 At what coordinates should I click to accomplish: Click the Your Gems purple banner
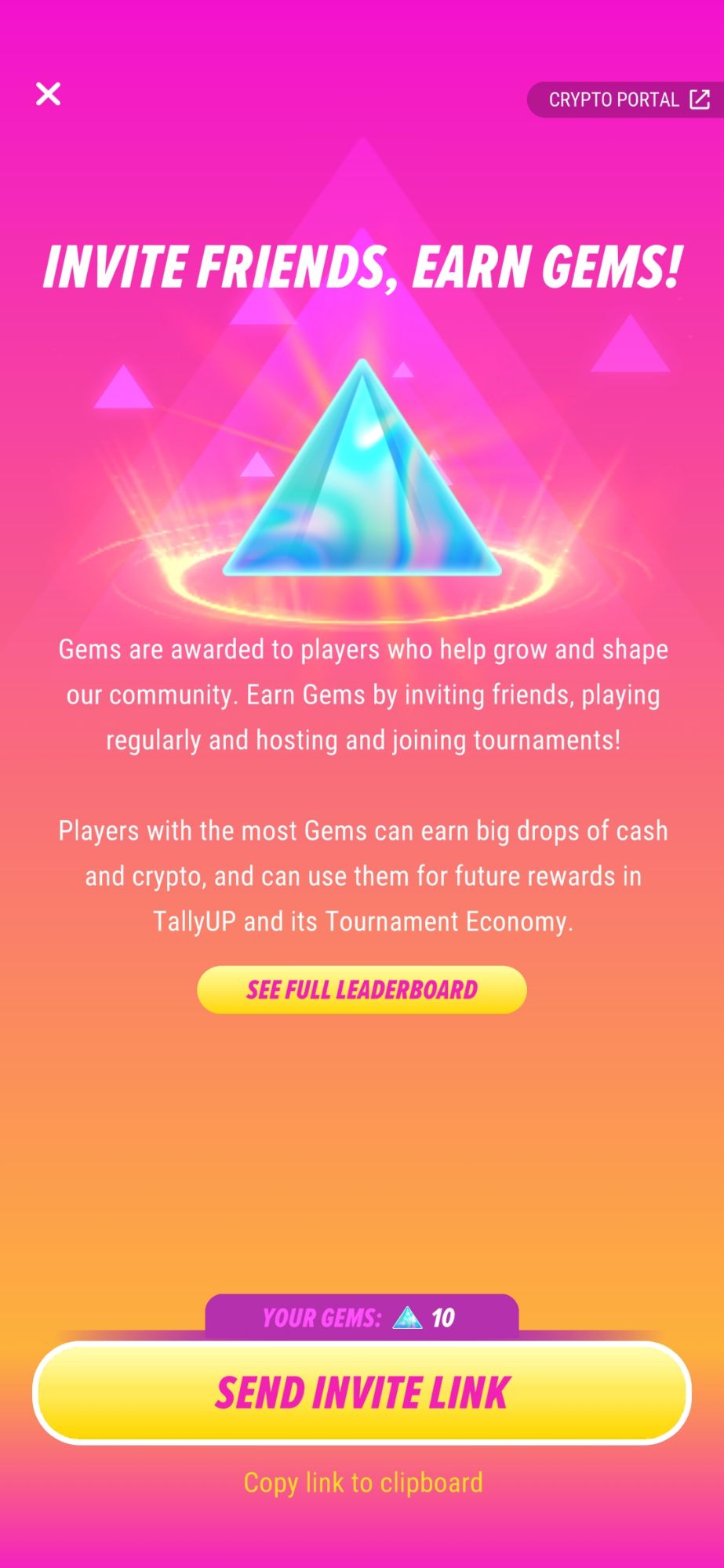[361, 1316]
